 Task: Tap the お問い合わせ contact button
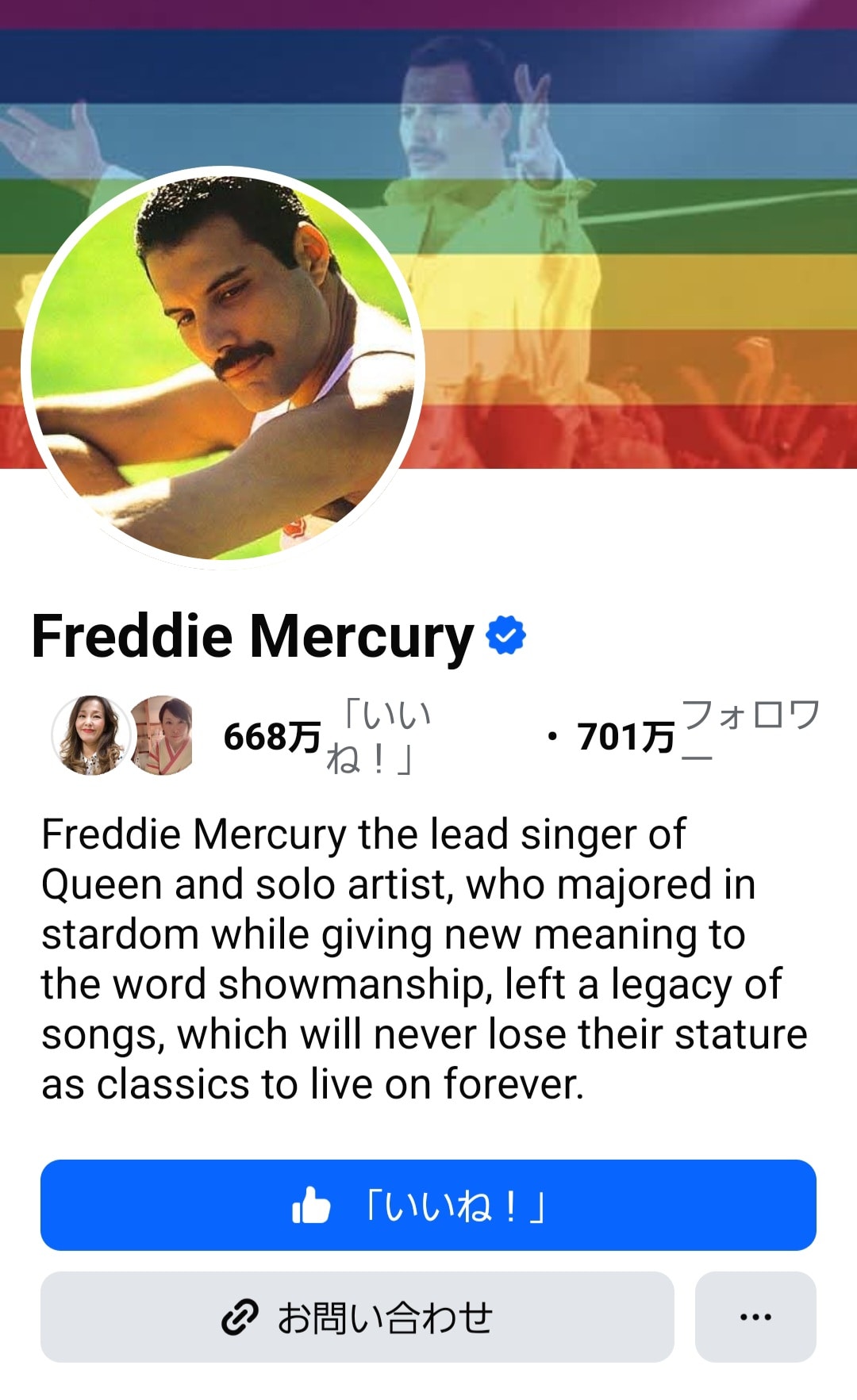(x=357, y=1318)
